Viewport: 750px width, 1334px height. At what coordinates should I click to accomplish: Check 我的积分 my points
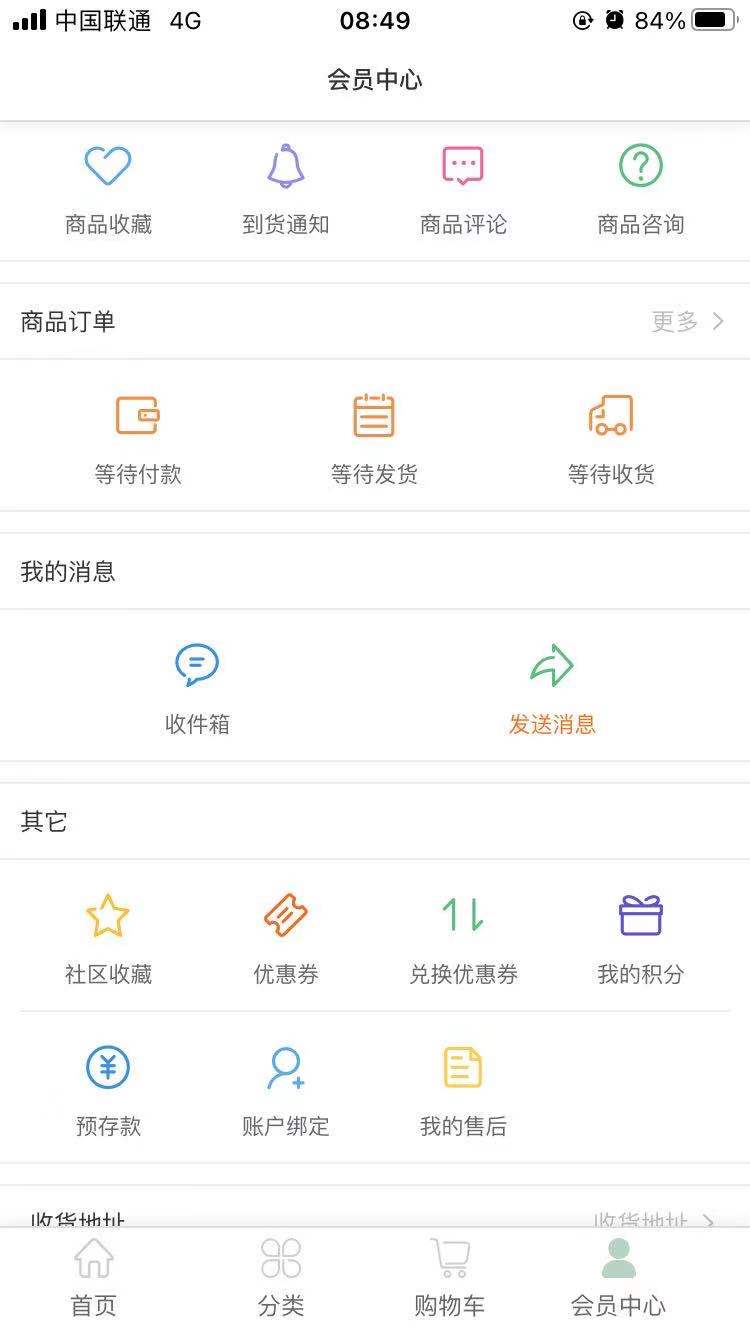pyautogui.click(x=640, y=940)
